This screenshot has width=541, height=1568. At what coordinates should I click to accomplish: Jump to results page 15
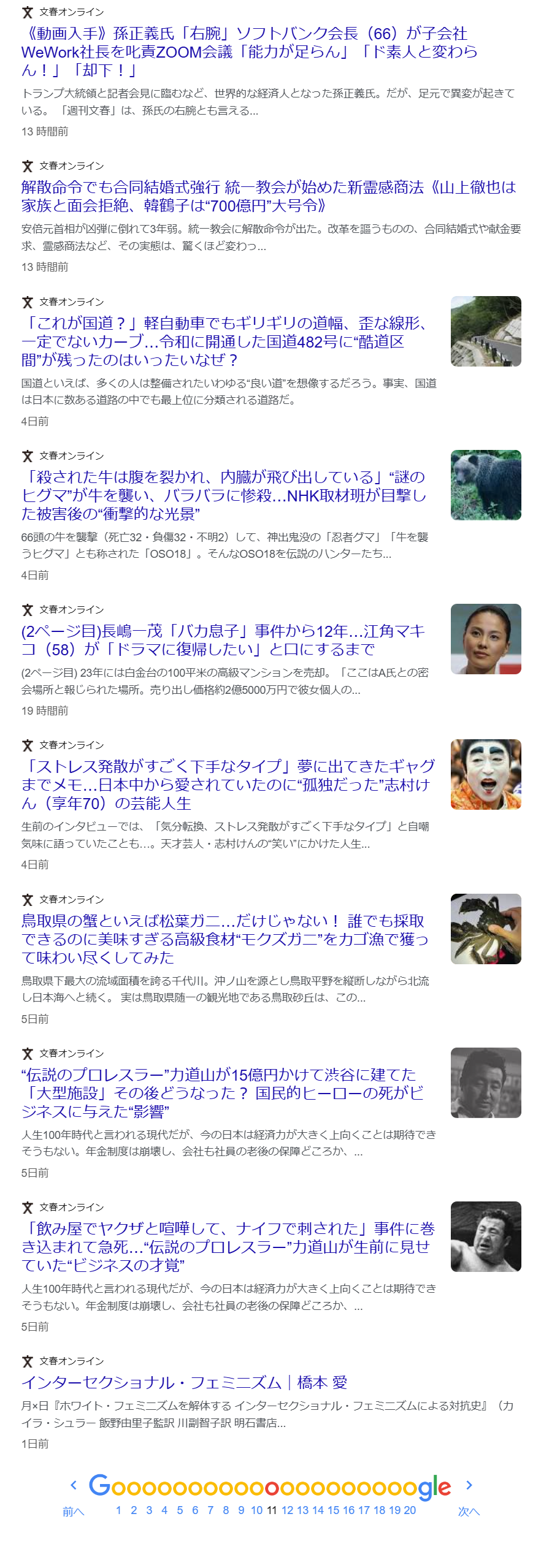[333, 1510]
